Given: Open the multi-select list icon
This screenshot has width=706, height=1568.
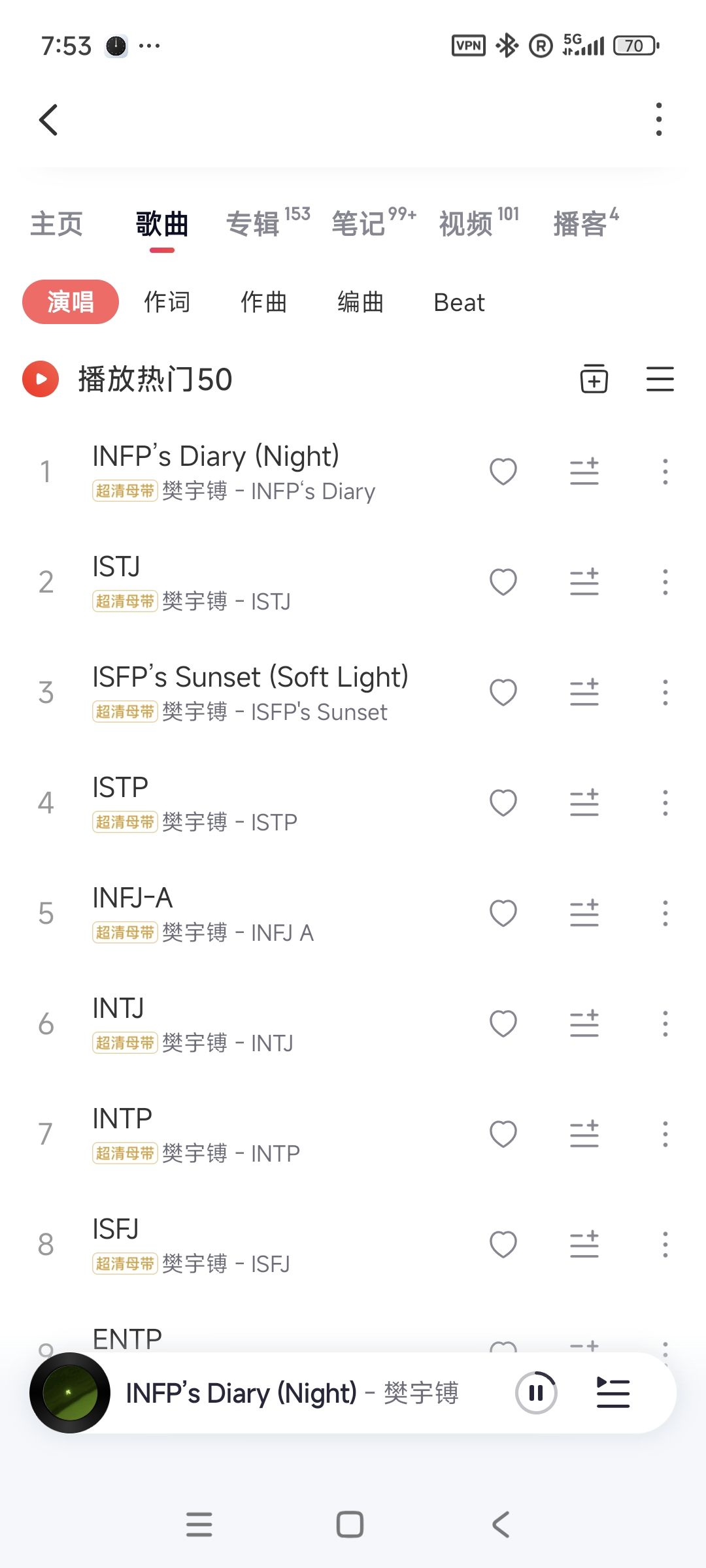Looking at the screenshot, I should click(660, 380).
